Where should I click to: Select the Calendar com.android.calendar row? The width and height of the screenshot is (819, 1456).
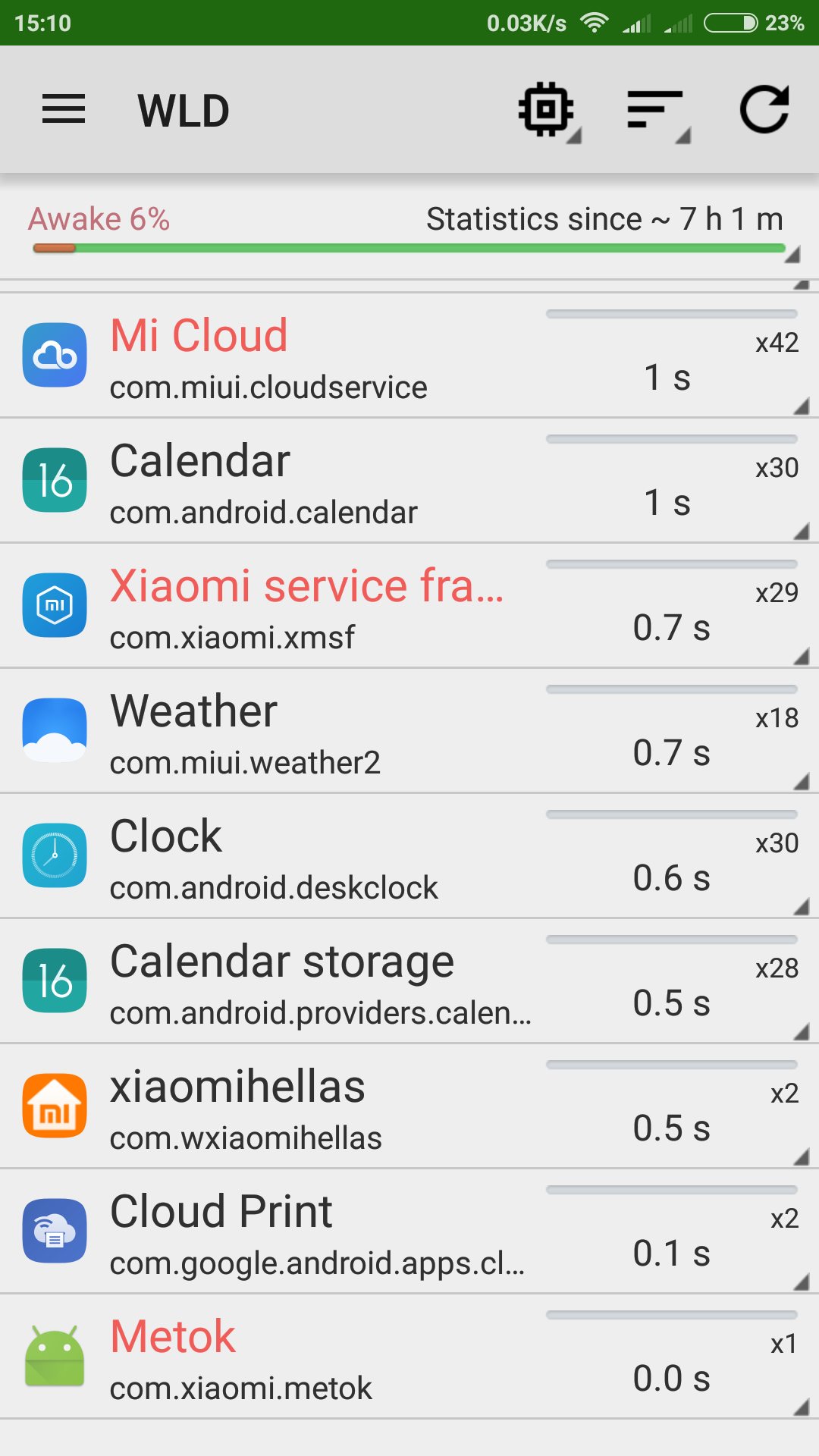coord(409,482)
